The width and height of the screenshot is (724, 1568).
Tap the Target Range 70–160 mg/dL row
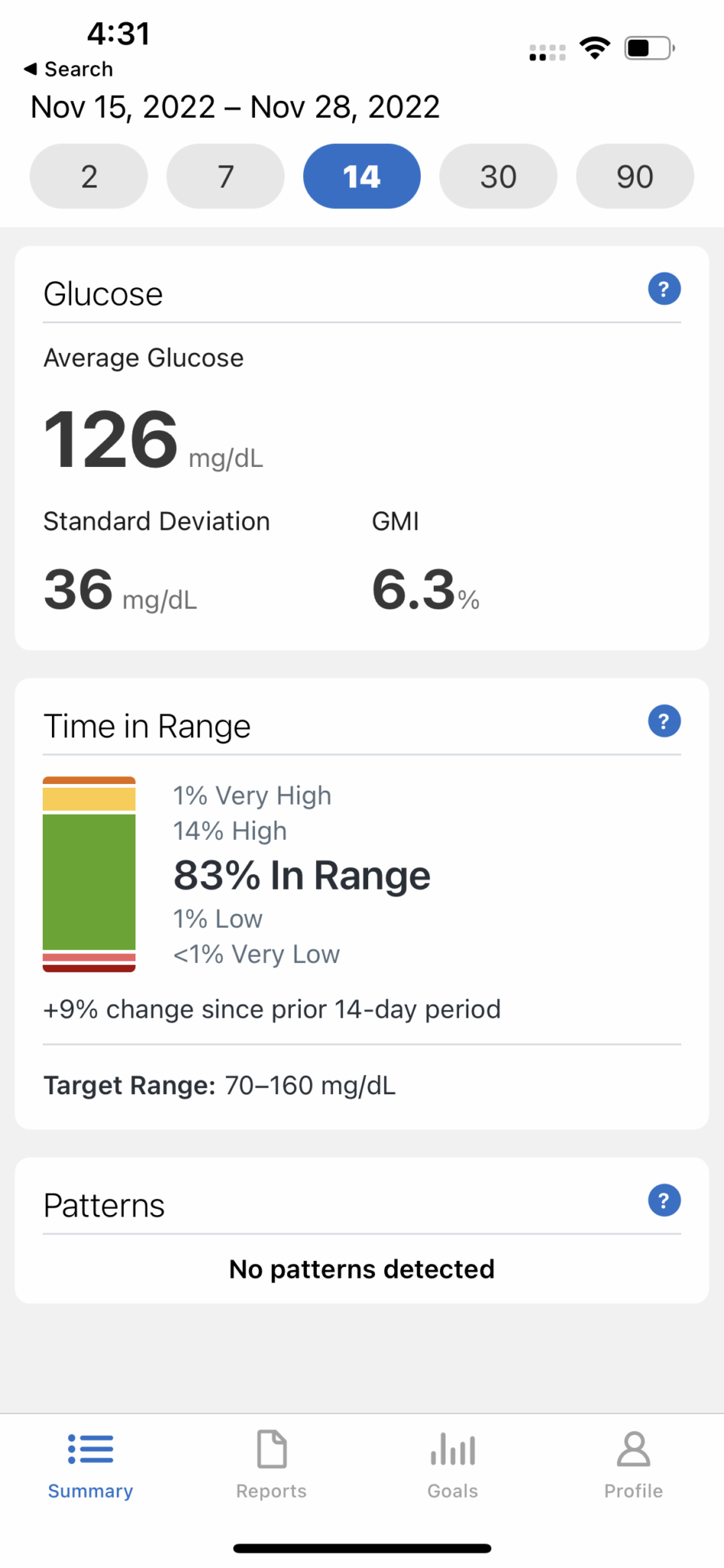(220, 1085)
